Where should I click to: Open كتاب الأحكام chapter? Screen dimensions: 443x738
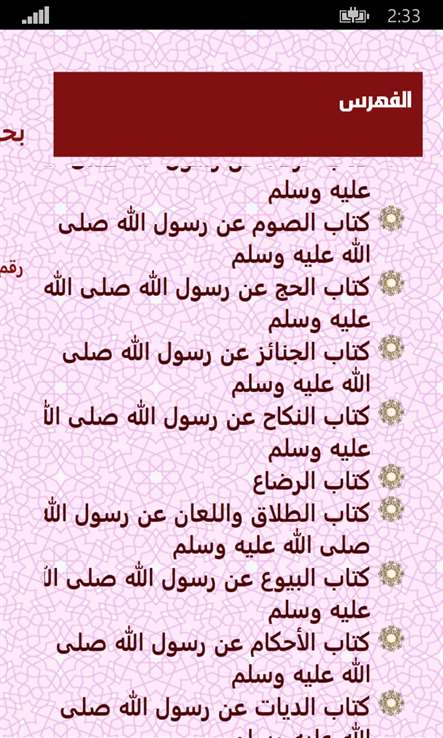[x=213, y=660]
